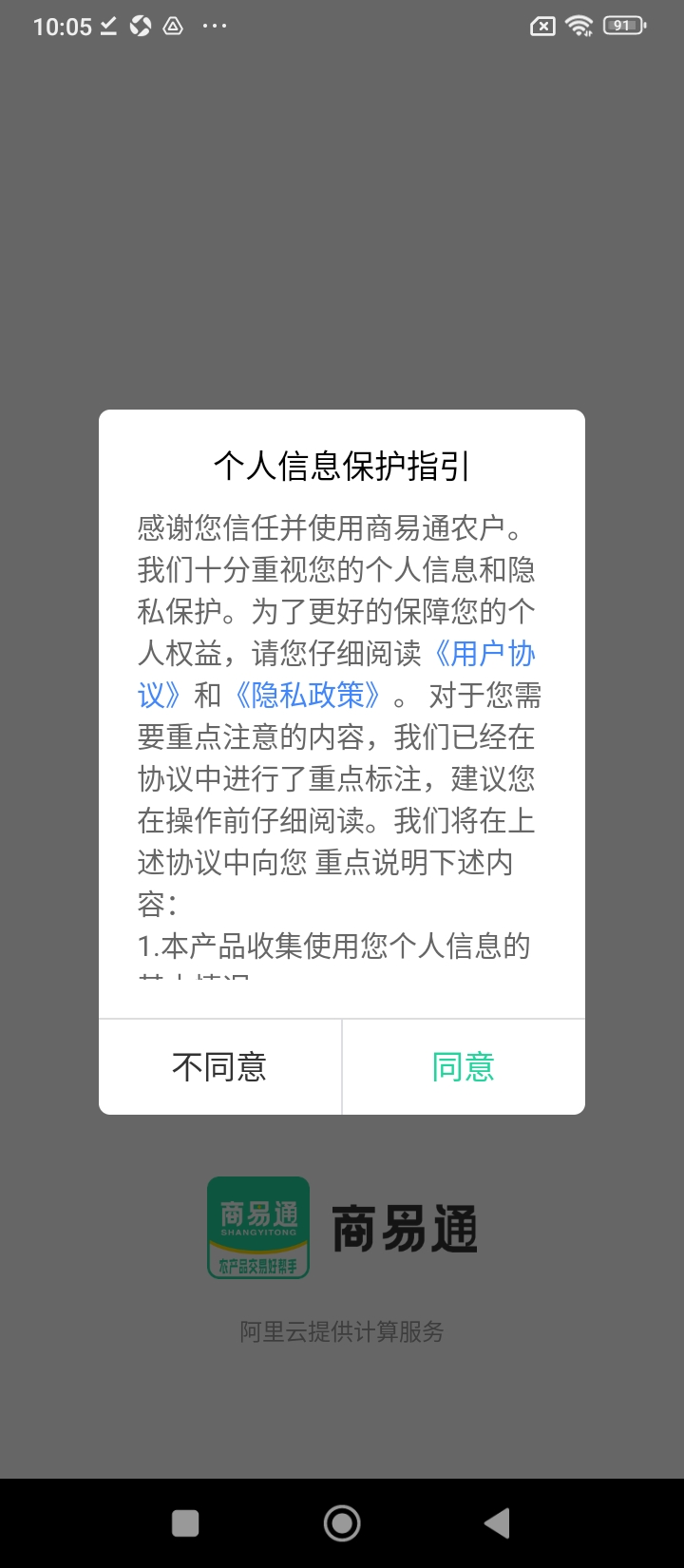The width and height of the screenshot is (684, 1568).
Task: Tap the system home button
Action: [342, 1523]
